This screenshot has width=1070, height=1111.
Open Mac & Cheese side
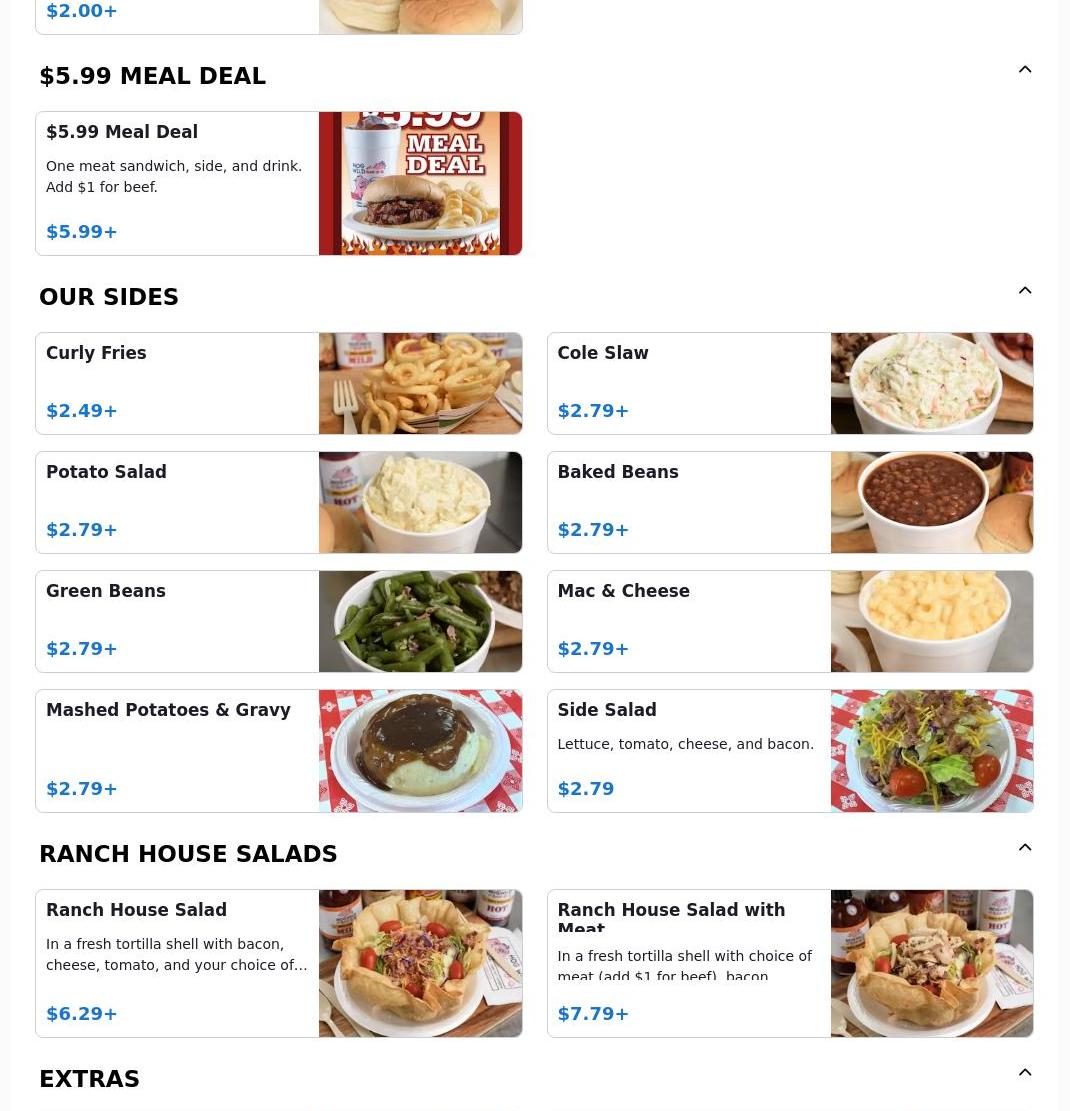pyautogui.click(x=789, y=621)
